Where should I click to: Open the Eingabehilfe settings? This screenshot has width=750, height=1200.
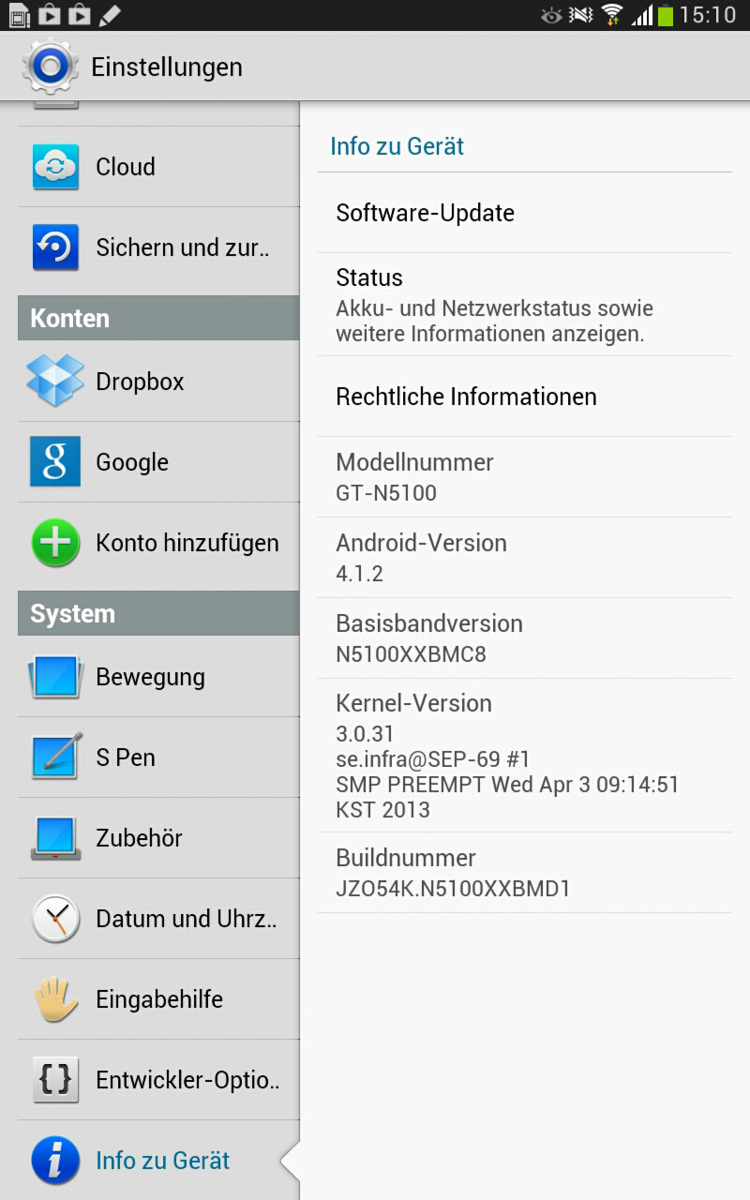(x=158, y=999)
